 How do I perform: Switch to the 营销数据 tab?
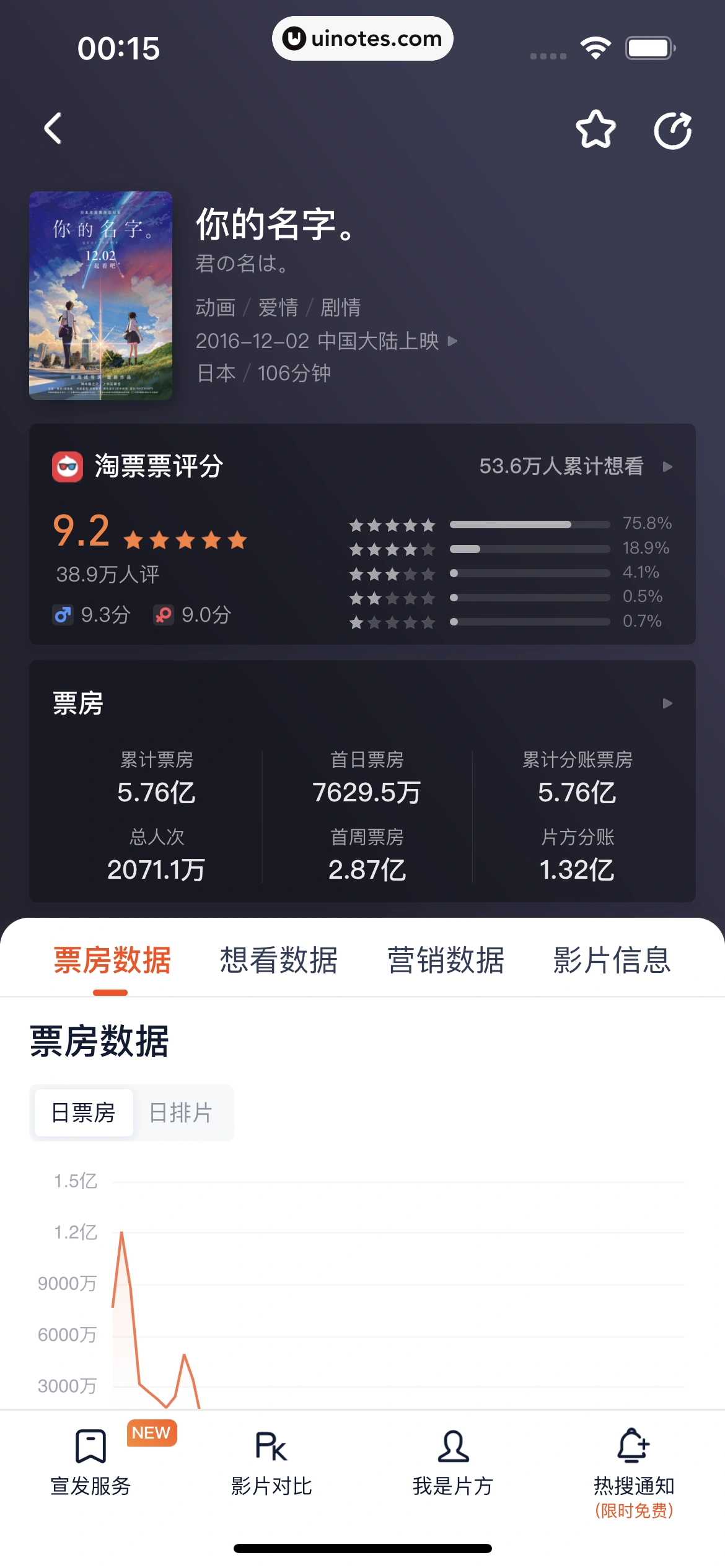[446, 960]
